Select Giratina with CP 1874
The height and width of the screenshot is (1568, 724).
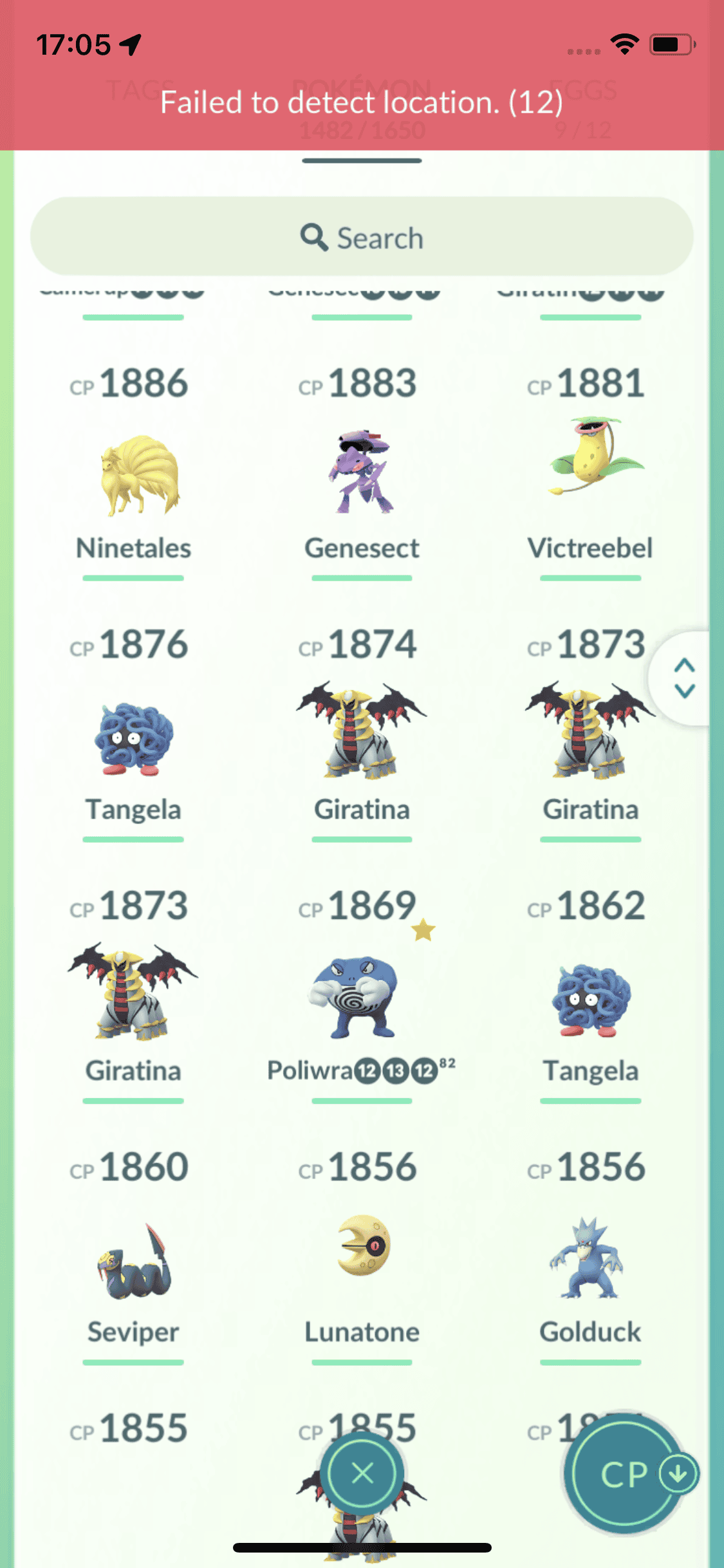[362, 734]
